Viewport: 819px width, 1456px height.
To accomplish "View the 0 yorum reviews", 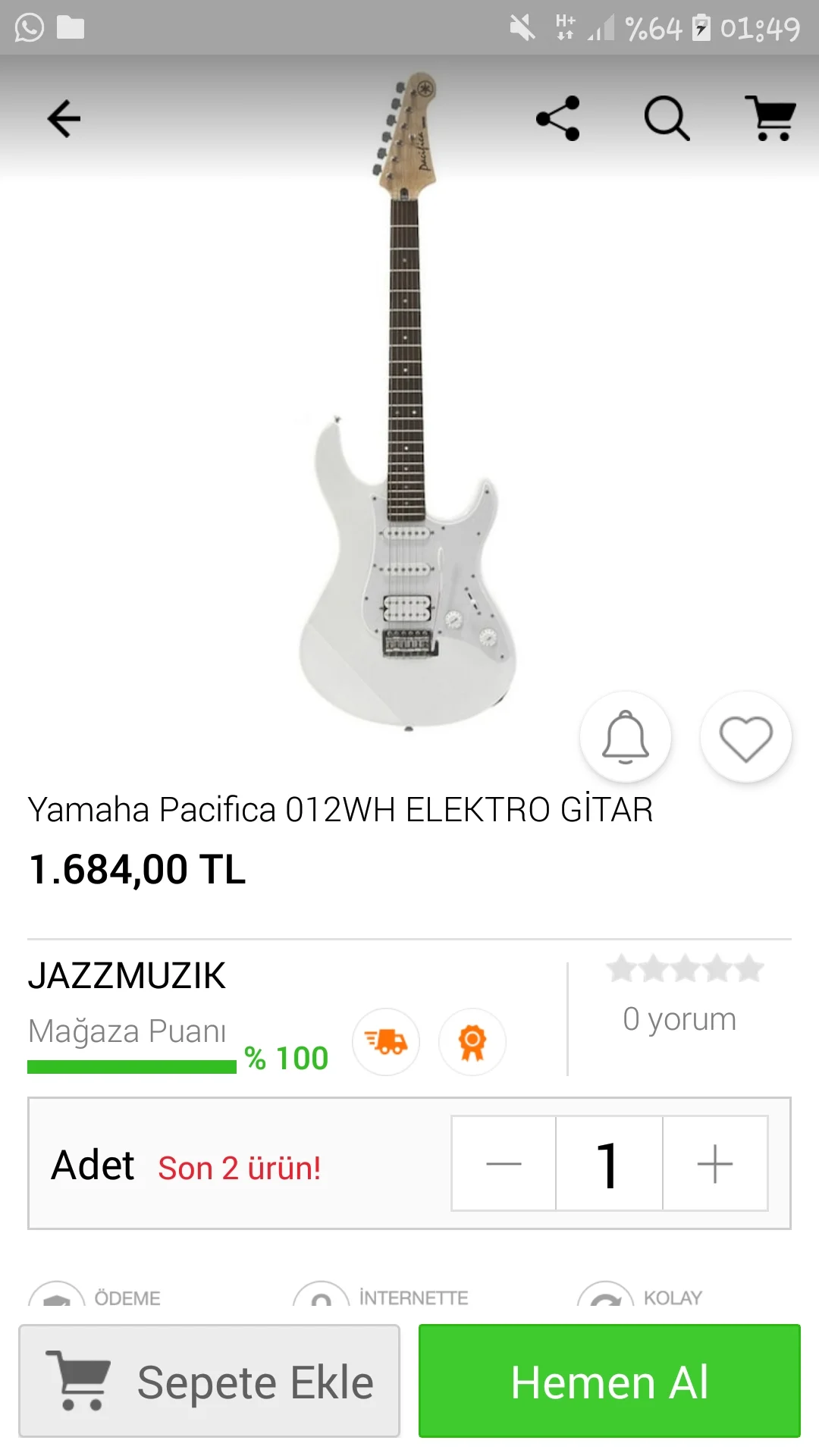I will pyautogui.click(x=679, y=1019).
